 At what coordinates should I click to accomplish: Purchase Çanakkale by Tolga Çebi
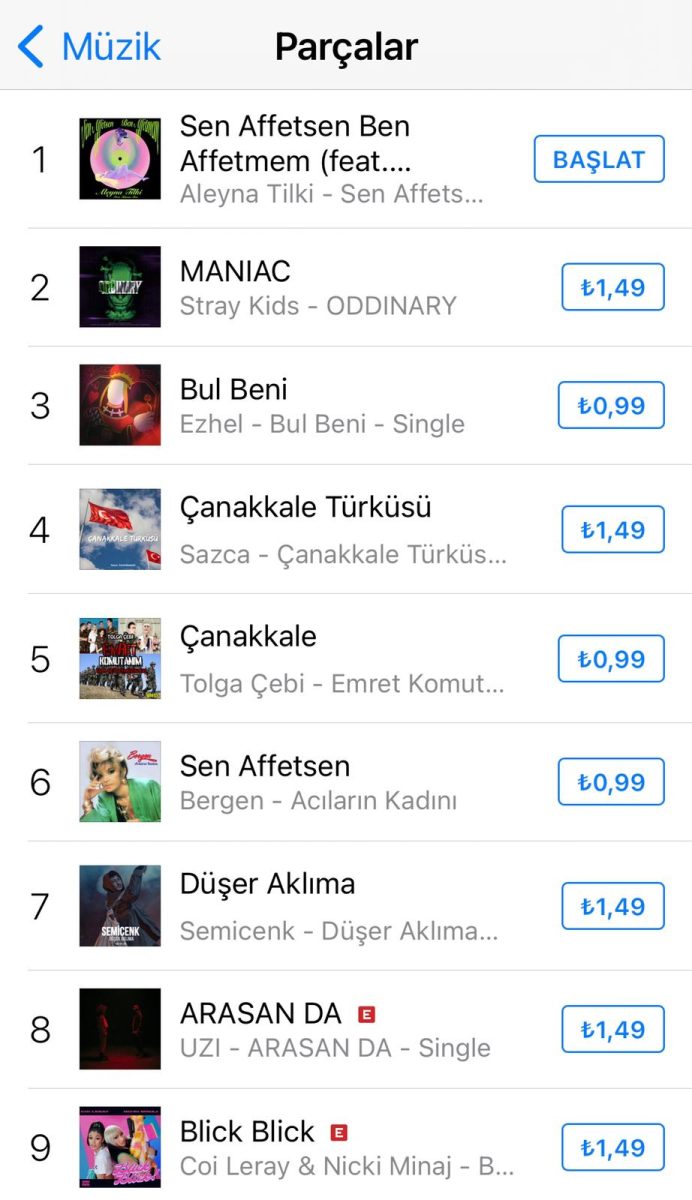click(x=610, y=659)
